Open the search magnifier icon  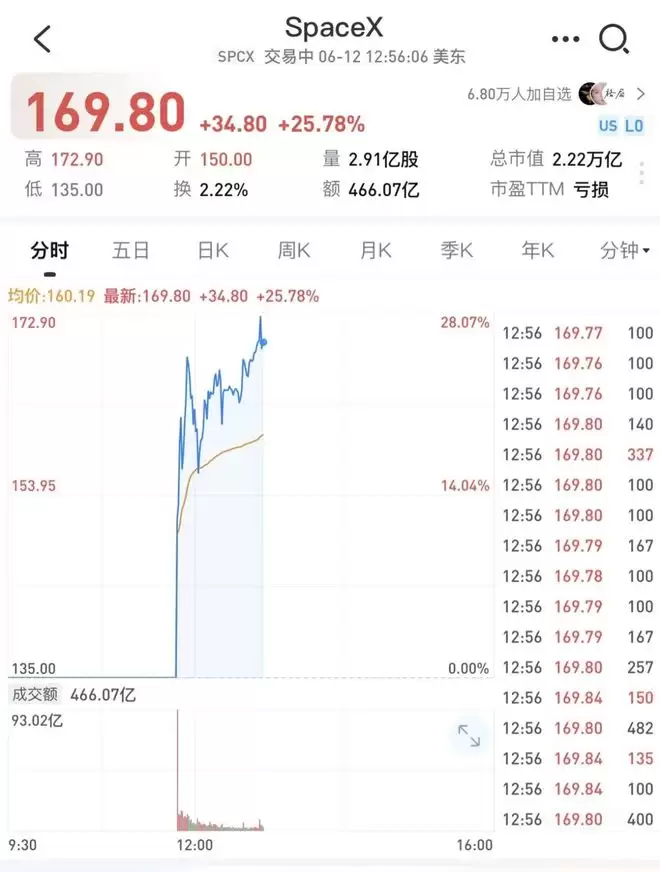click(614, 39)
